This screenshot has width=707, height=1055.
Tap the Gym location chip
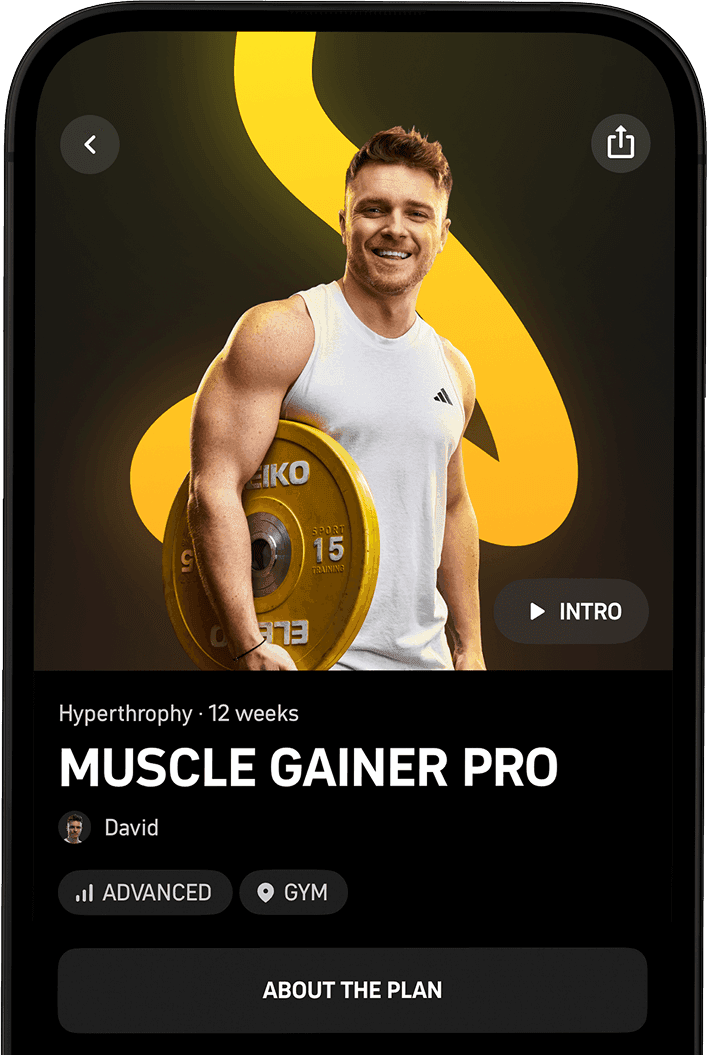[293, 893]
